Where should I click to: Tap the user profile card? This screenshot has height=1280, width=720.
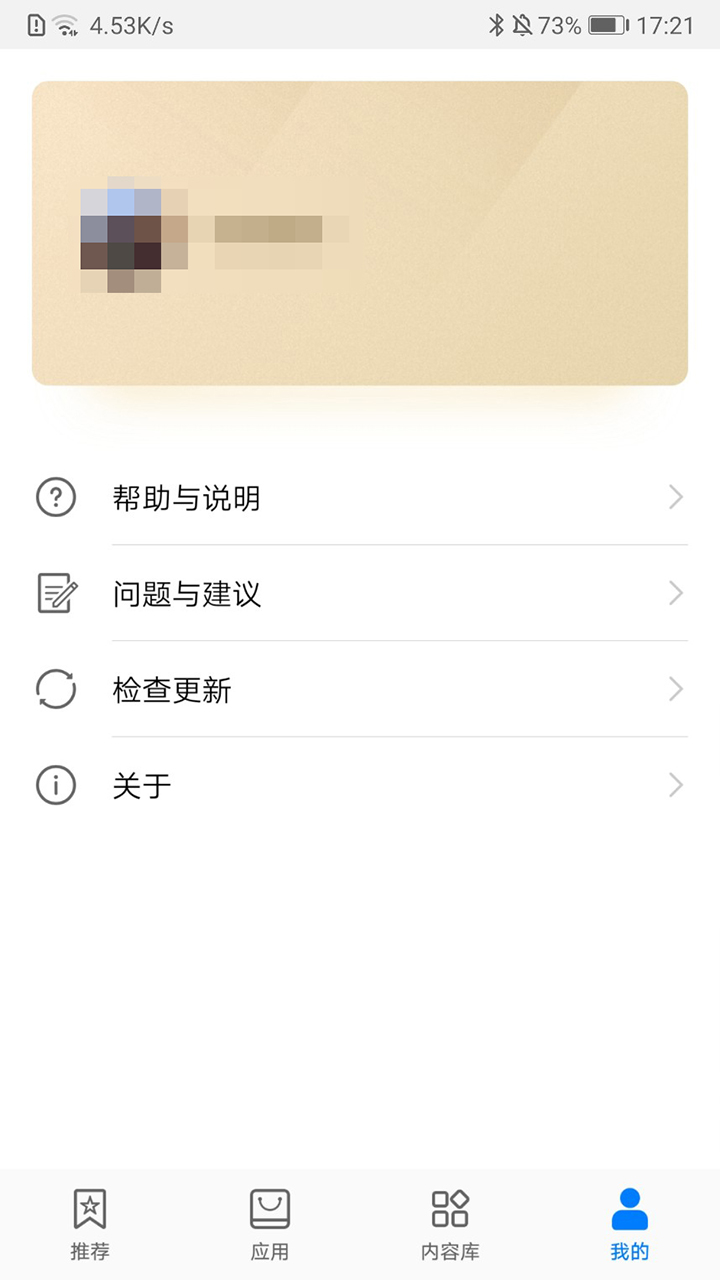[360, 232]
